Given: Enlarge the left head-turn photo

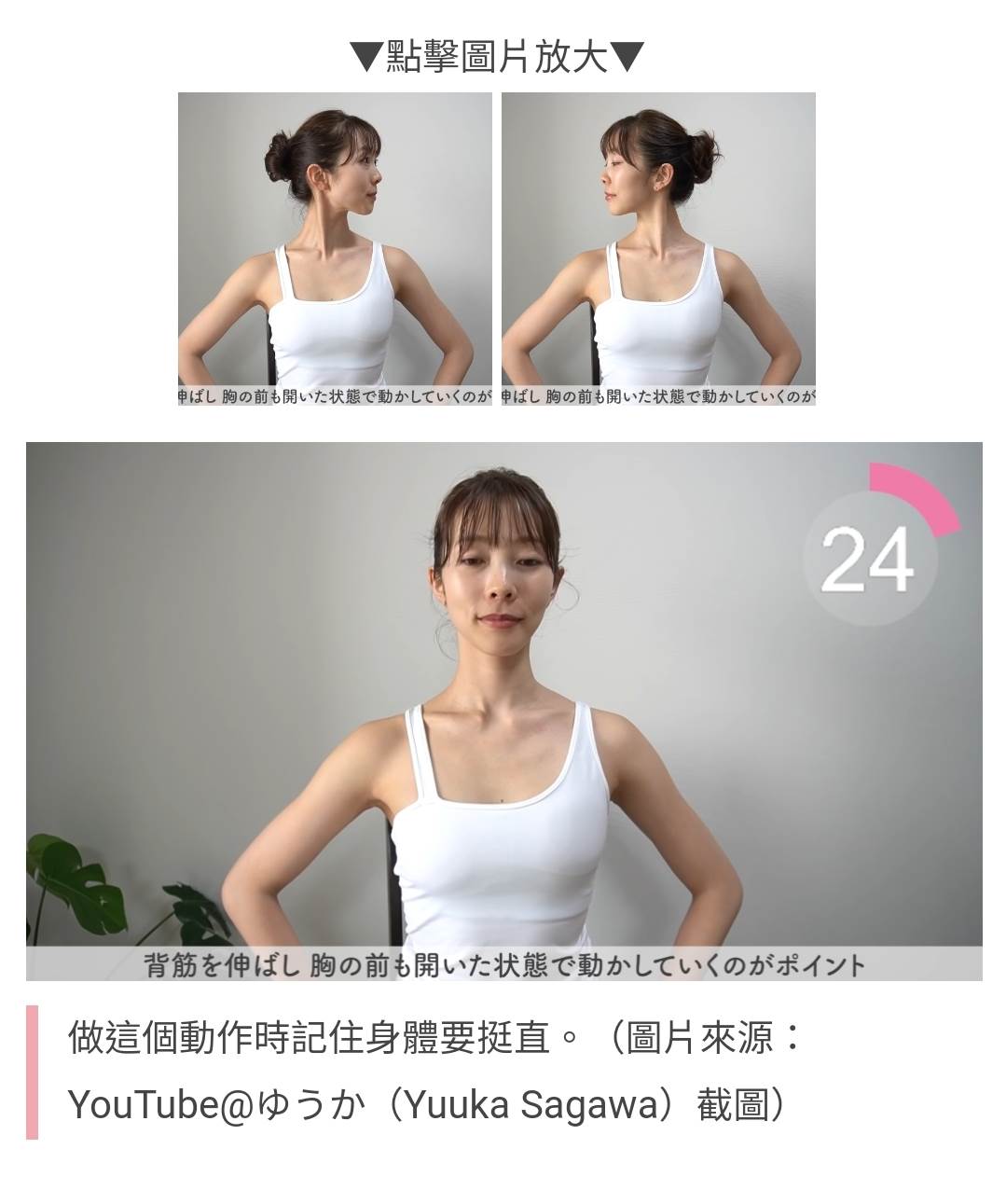Looking at the screenshot, I should pyautogui.click(x=335, y=248).
